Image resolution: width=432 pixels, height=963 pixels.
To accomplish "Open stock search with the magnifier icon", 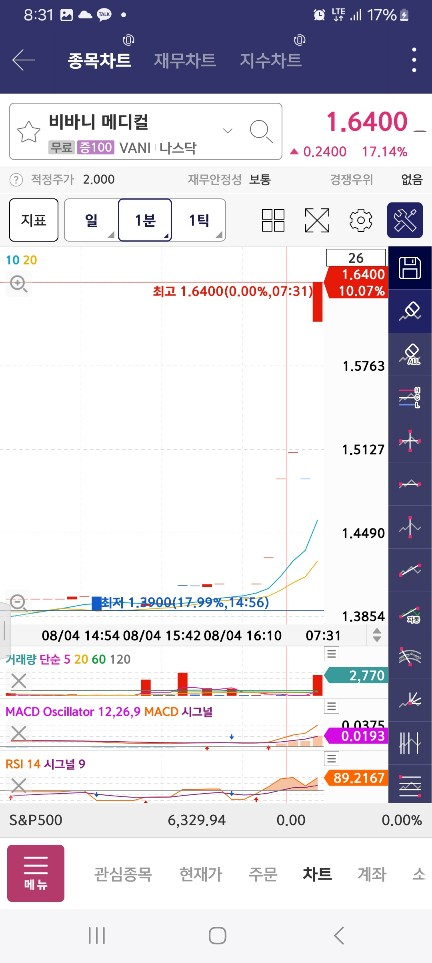I will 261,131.
